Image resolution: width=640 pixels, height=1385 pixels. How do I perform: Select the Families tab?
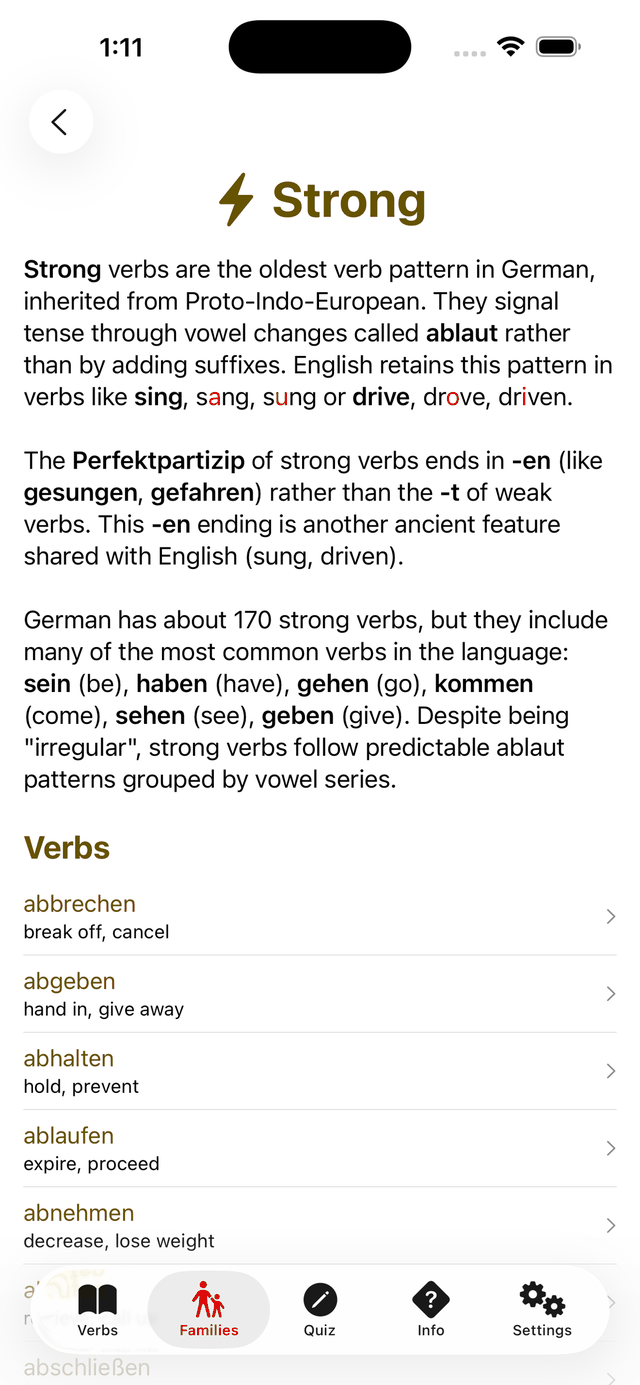point(209,1310)
